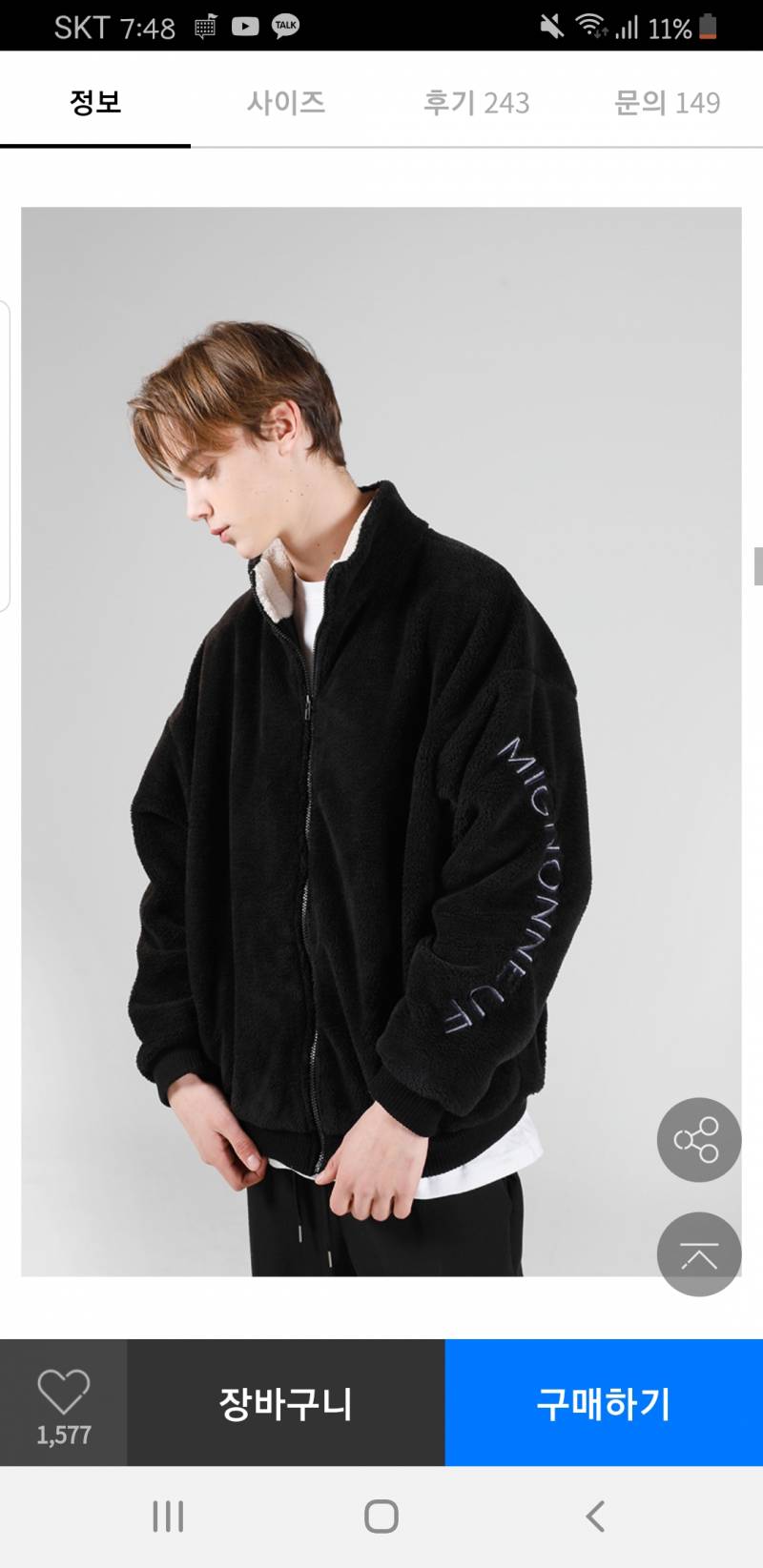Go back using system navigation
Screen dimensions: 763x1568
(595, 1516)
